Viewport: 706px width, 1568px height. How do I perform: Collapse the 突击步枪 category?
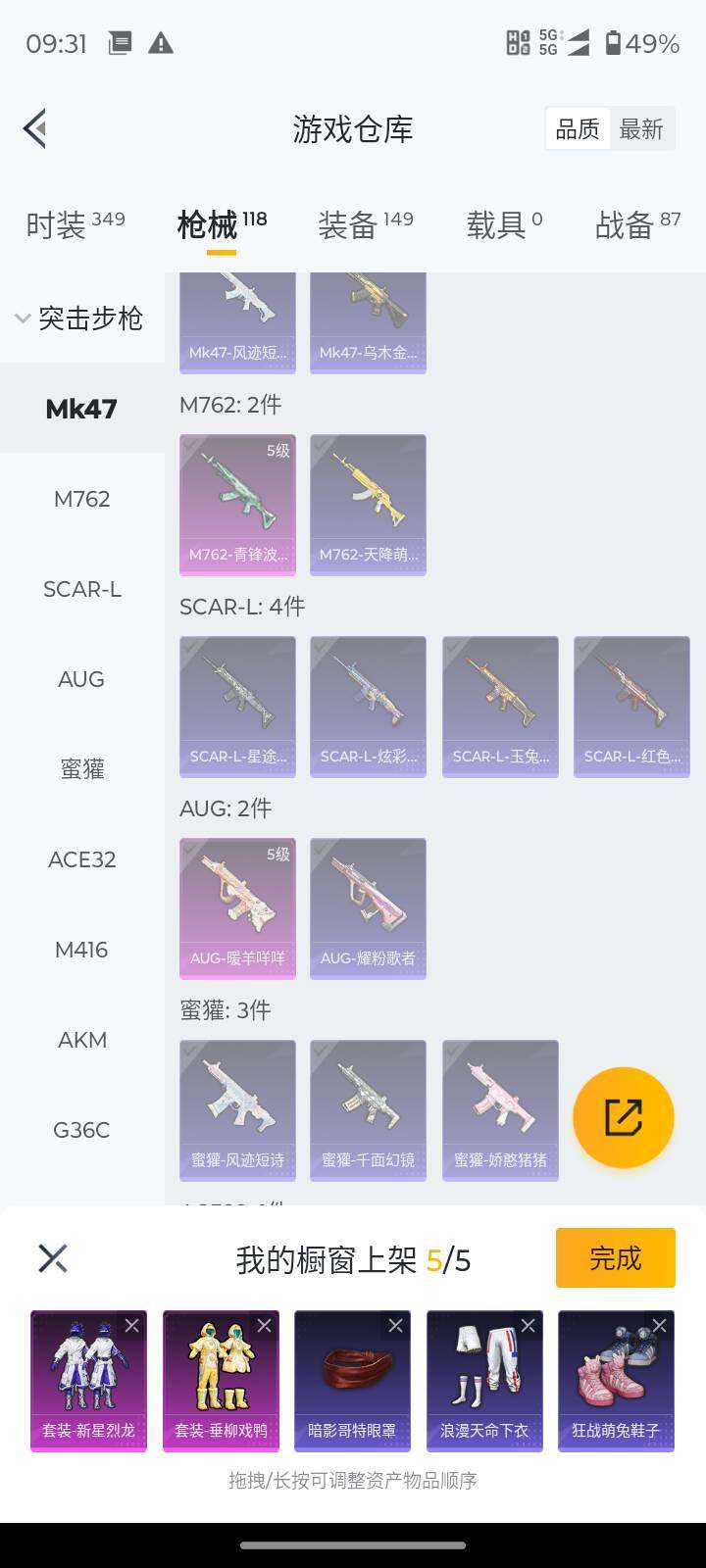(80, 318)
